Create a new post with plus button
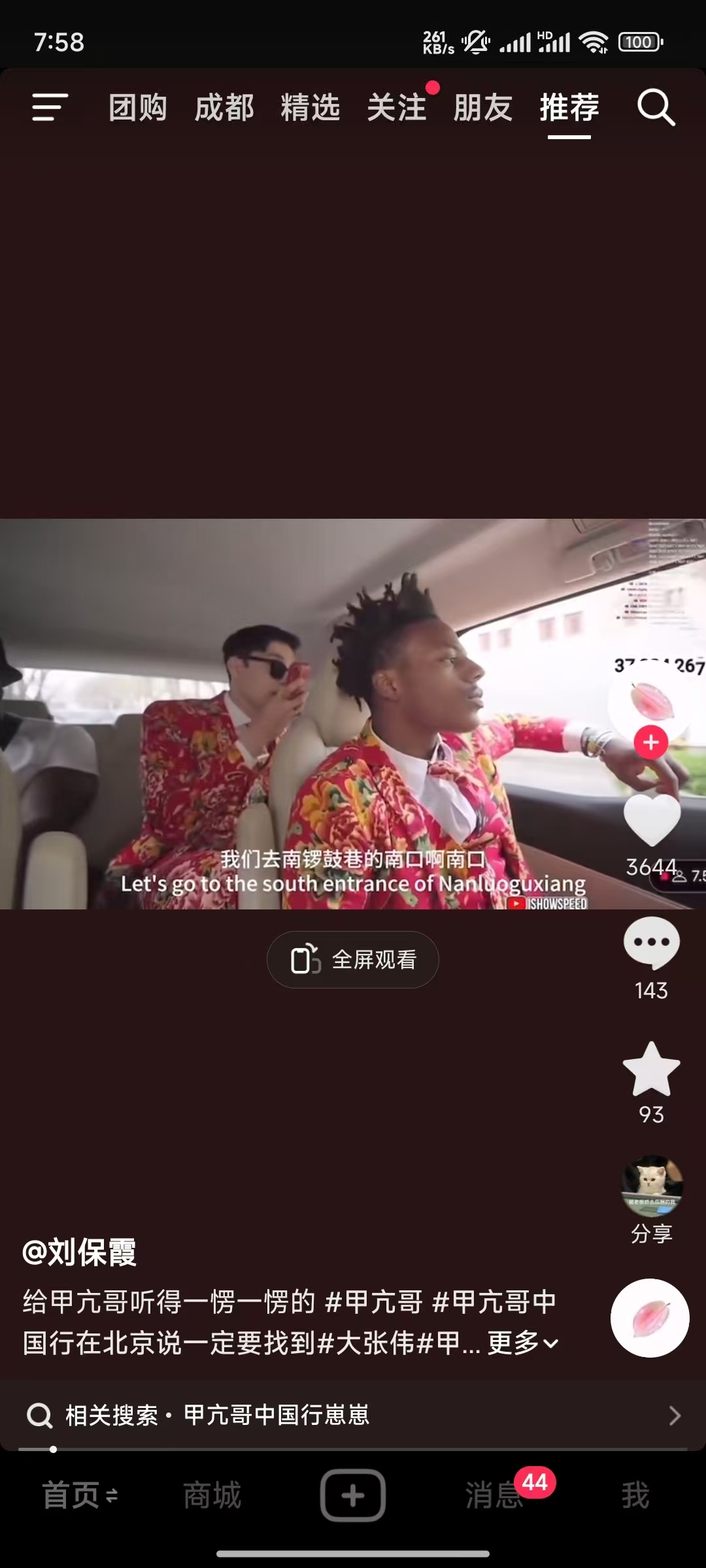Image resolution: width=706 pixels, height=1568 pixels. click(353, 1495)
